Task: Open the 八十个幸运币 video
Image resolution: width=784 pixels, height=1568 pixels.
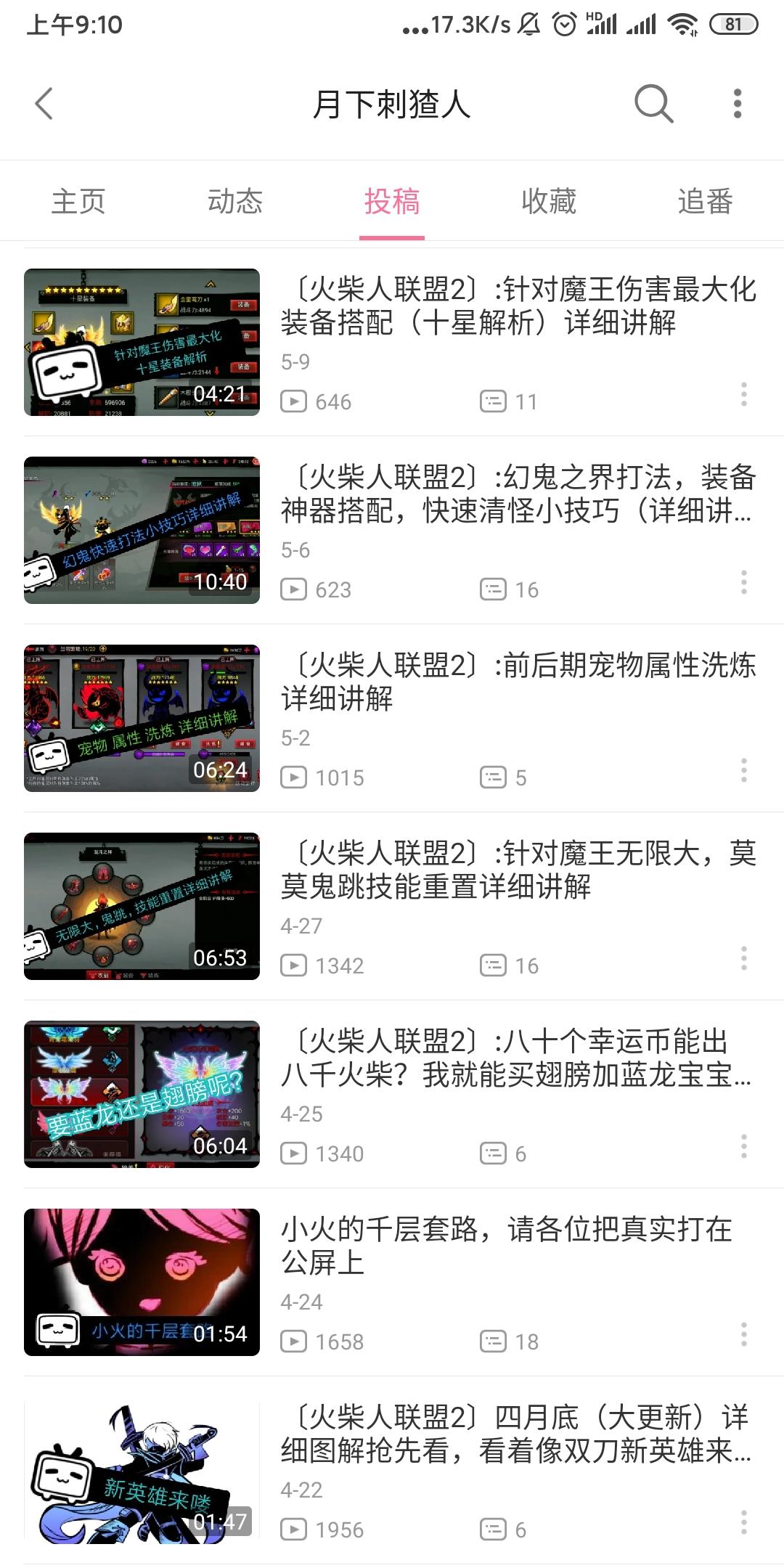Action: 517,1058
